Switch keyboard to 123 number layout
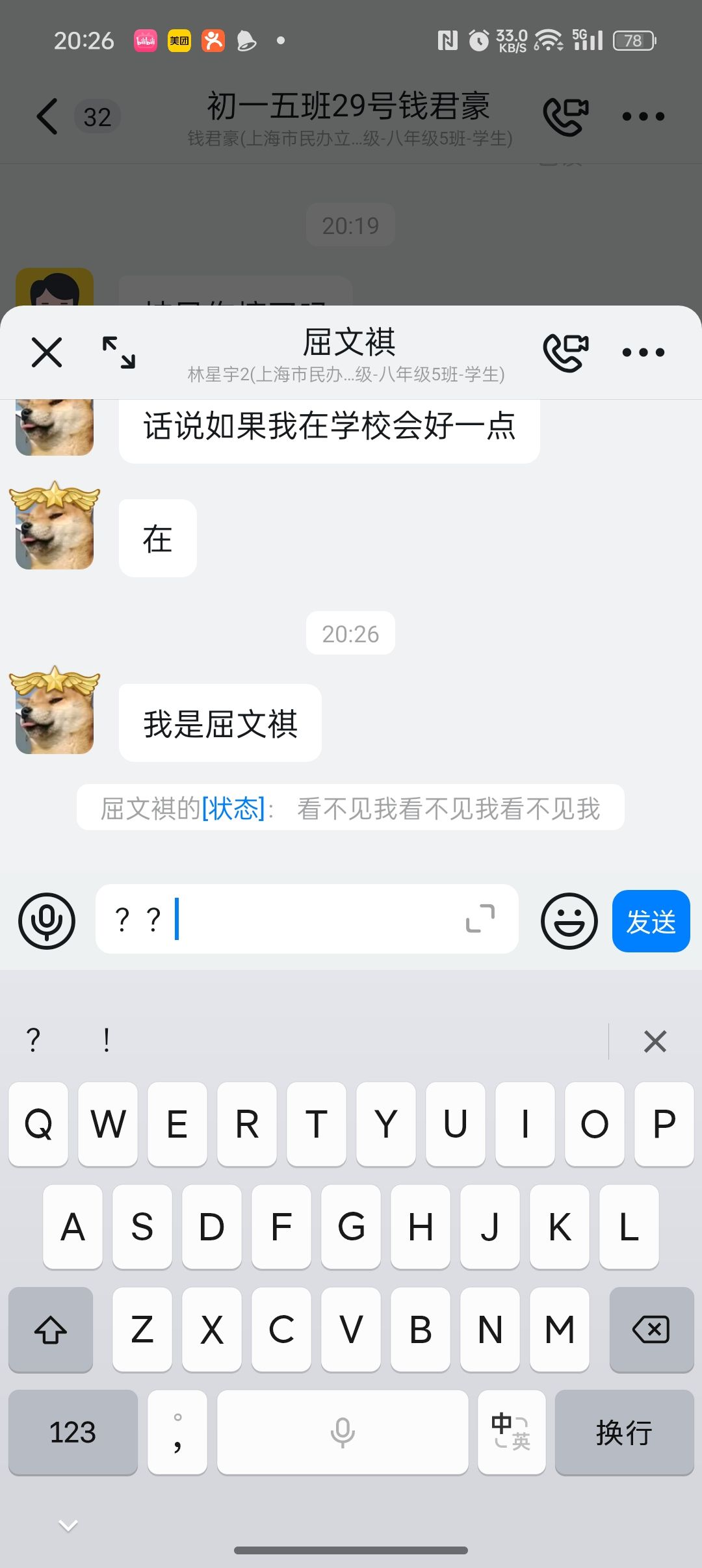This screenshot has height=1568, width=702. coord(73,1432)
